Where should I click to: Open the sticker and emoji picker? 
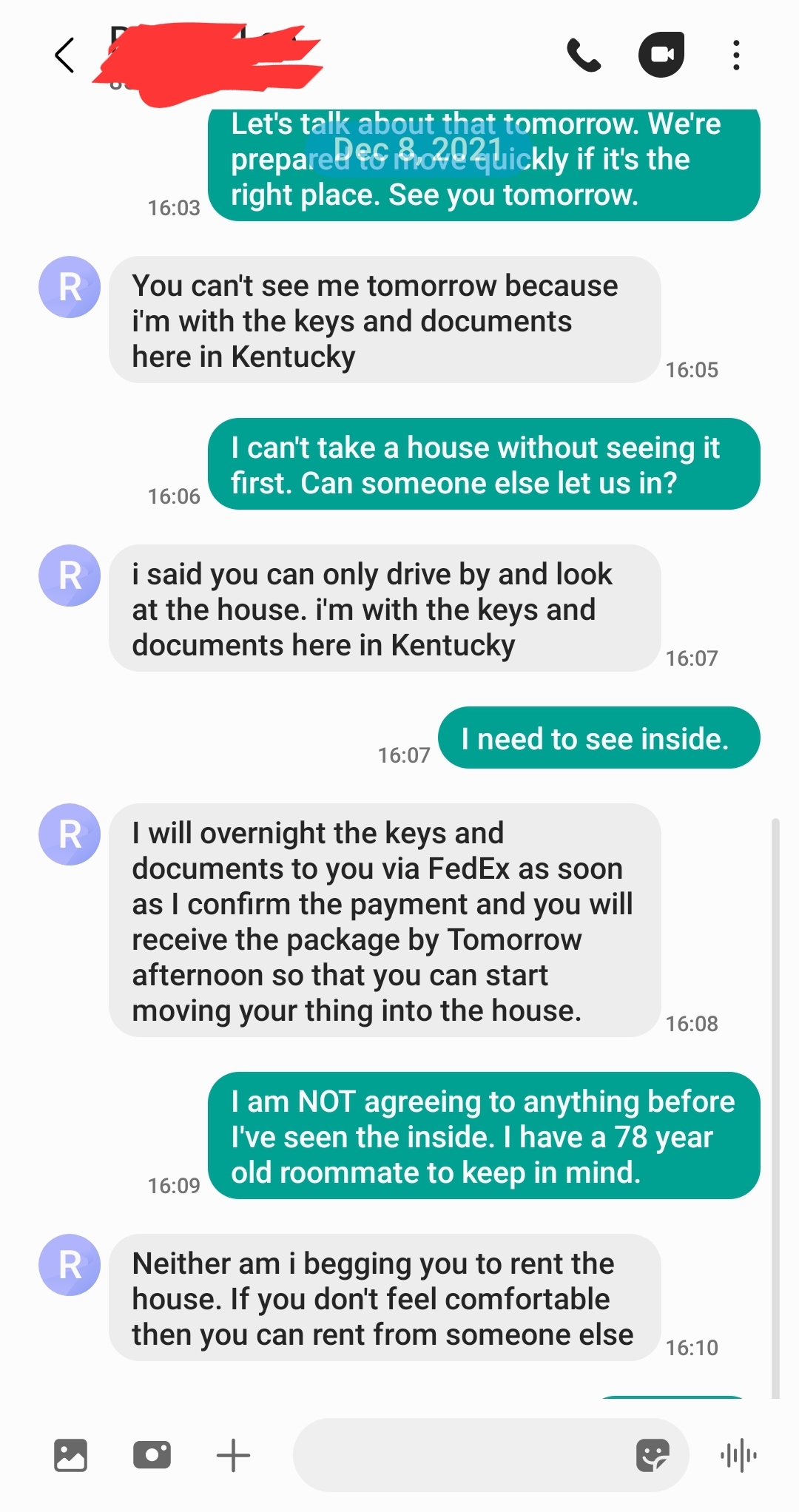tap(653, 1455)
